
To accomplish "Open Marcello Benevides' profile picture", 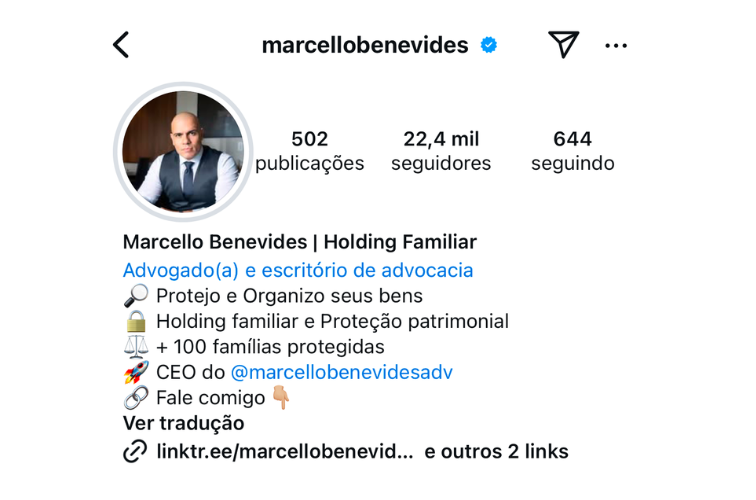I will coord(183,151).
